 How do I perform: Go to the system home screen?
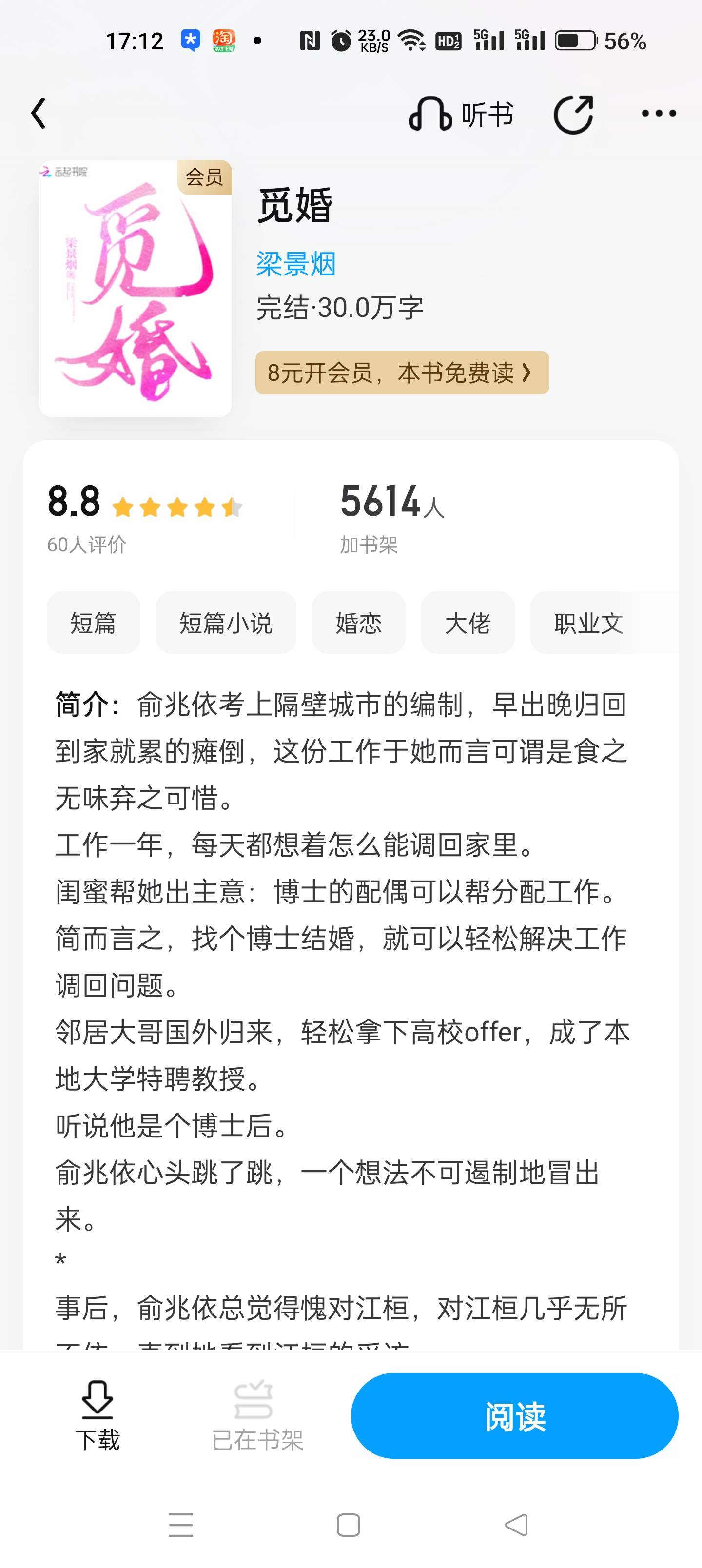pyautogui.click(x=348, y=1525)
